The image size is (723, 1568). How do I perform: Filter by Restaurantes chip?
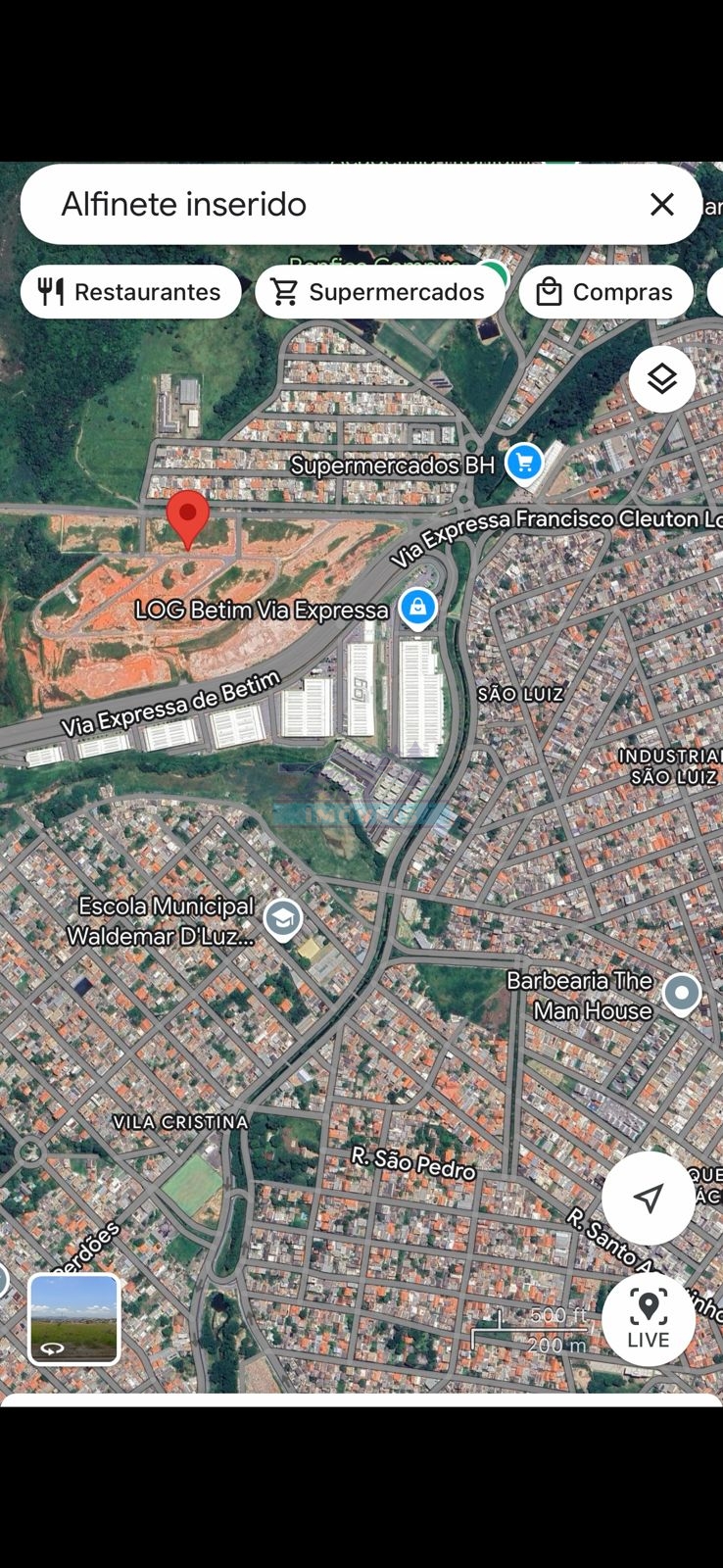coord(130,292)
